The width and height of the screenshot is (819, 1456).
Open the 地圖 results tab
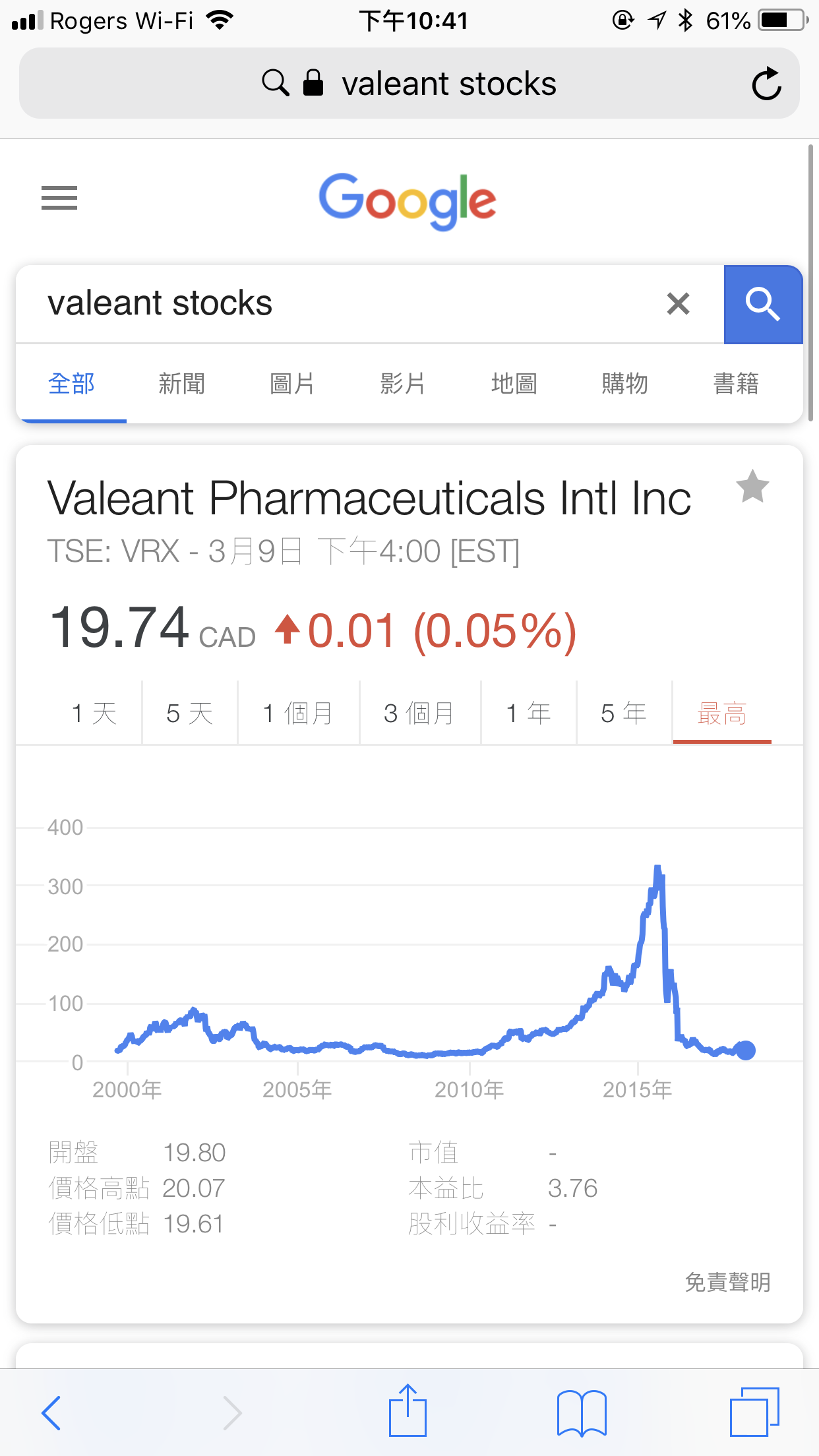click(514, 384)
